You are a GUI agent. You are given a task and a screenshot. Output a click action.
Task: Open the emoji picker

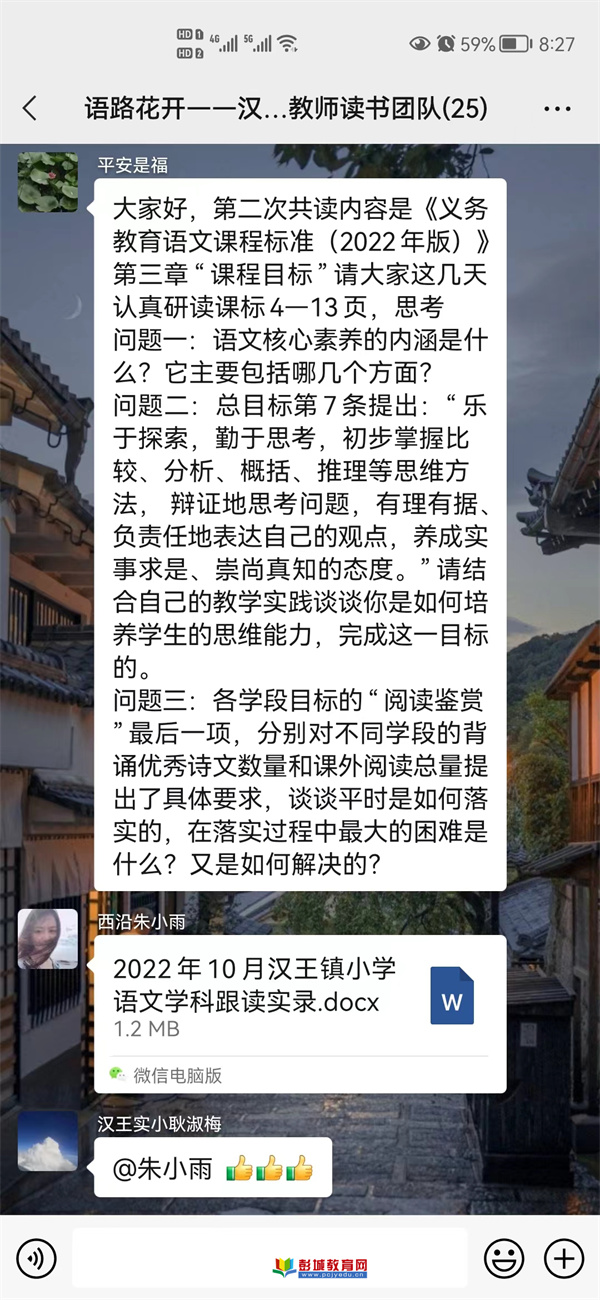(504, 1258)
